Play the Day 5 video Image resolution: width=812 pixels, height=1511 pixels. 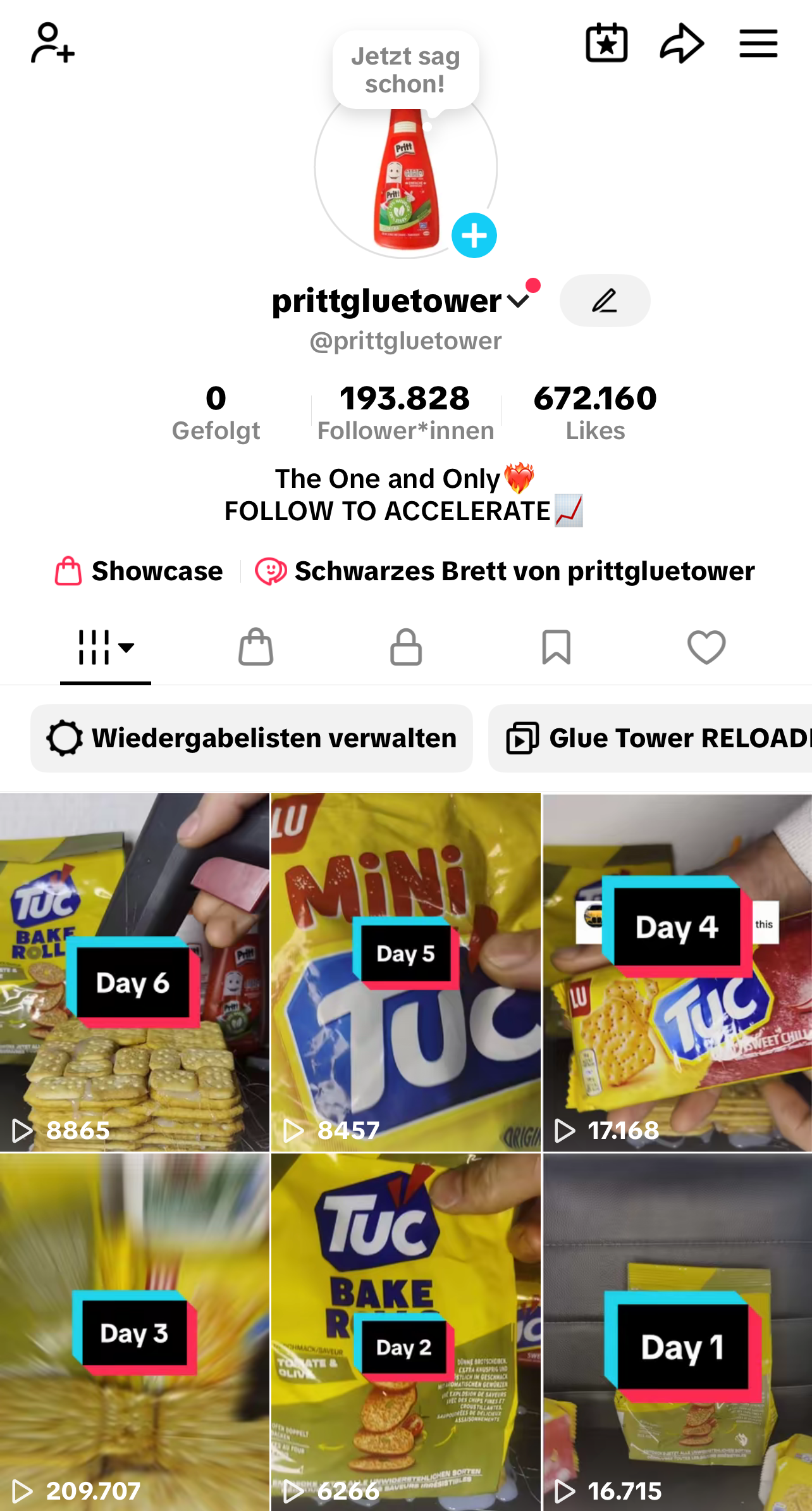(x=406, y=972)
